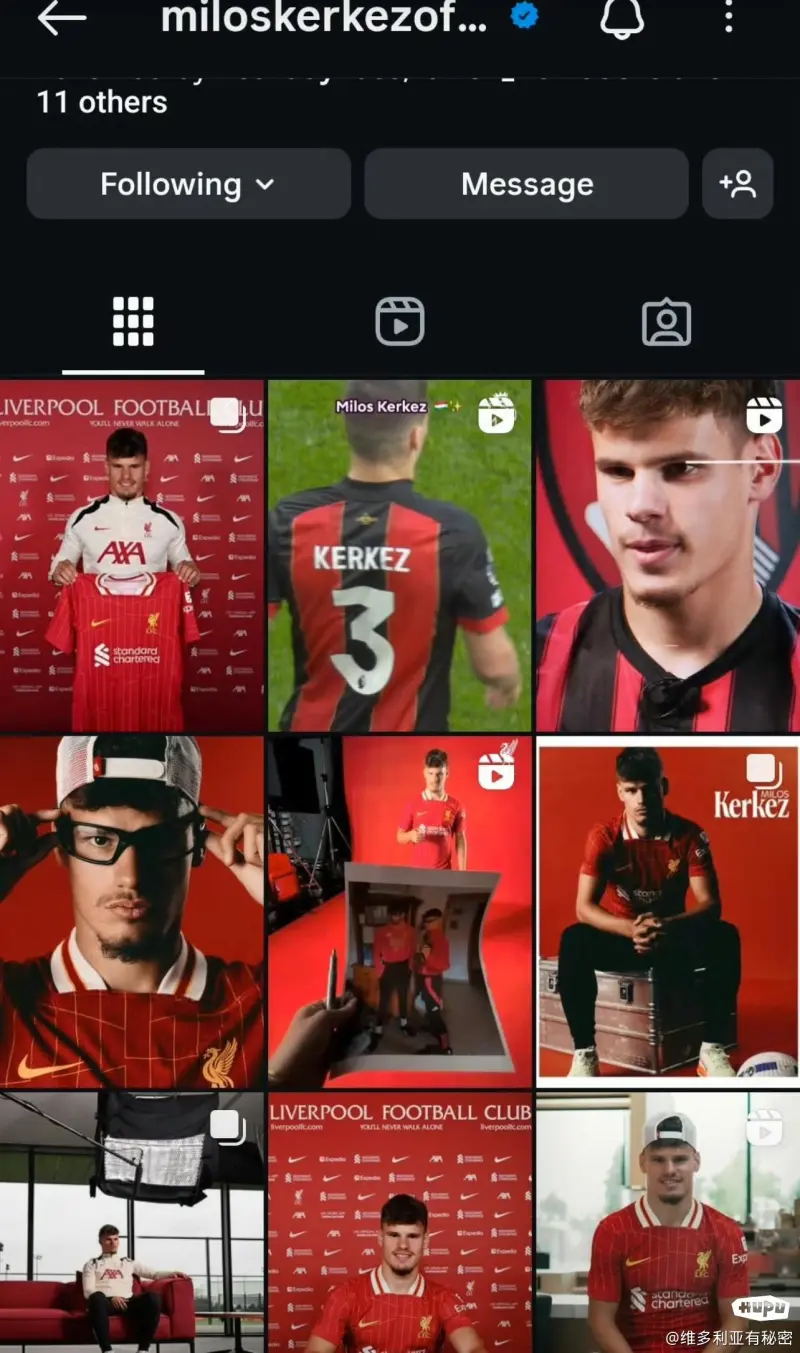Open the three-dot overflow menu
This screenshot has width=800, height=1353.
pyautogui.click(x=728, y=16)
